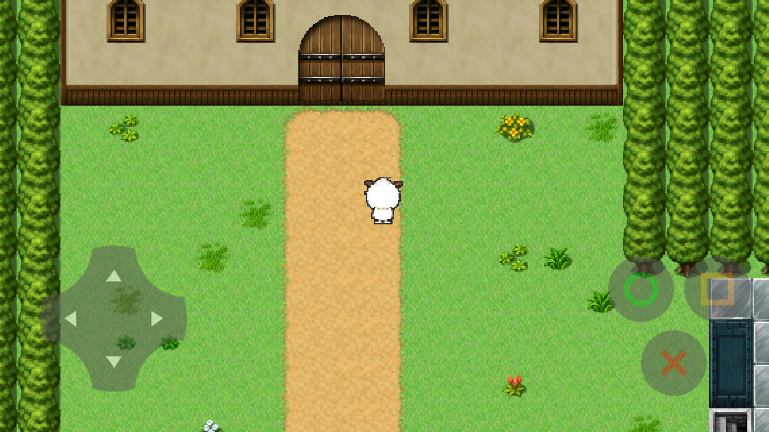The image size is (769, 432).
Task: Tap the up arrow on the D-pad
Action: click(114, 275)
